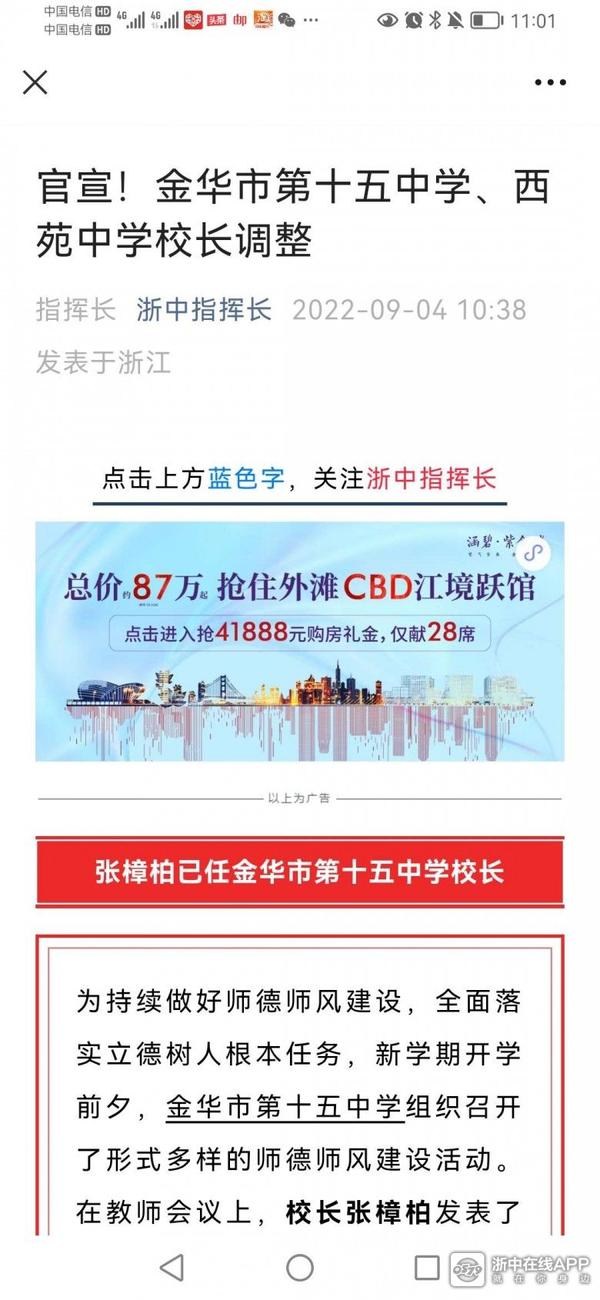Open the three-dot overflow menu

(550, 82)
